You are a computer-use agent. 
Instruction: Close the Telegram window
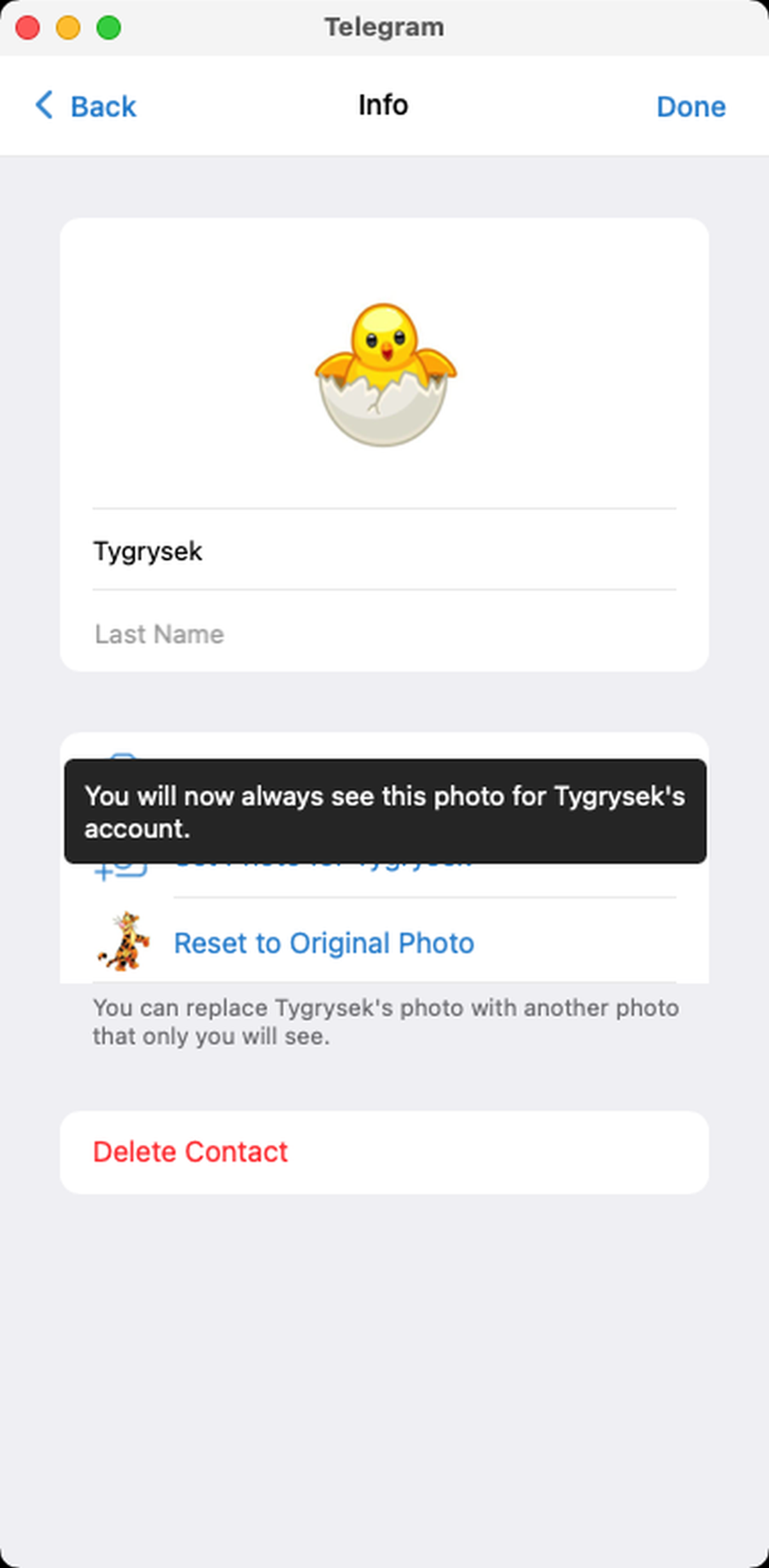(x=28, y=28)
